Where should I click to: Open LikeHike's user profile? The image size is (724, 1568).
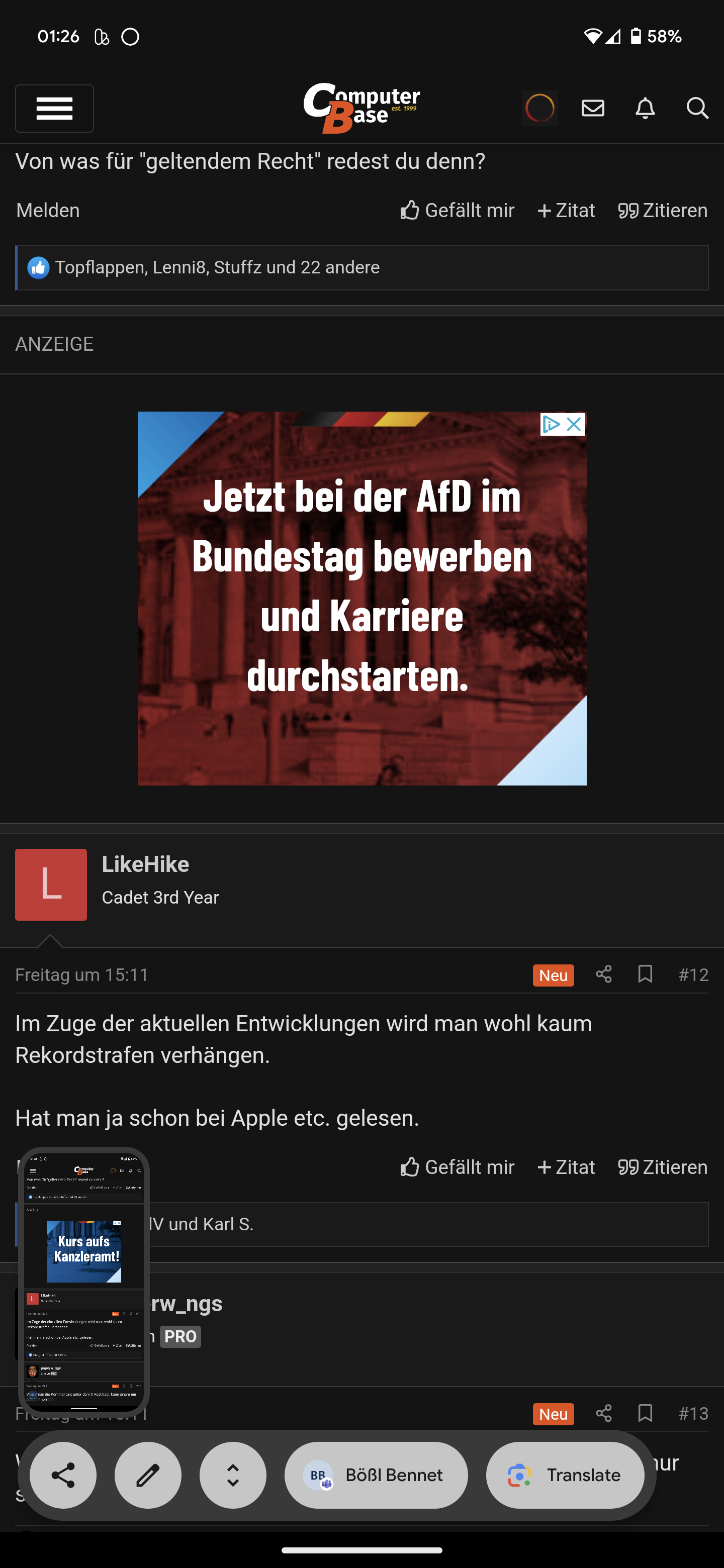click(x=145, y=864)
